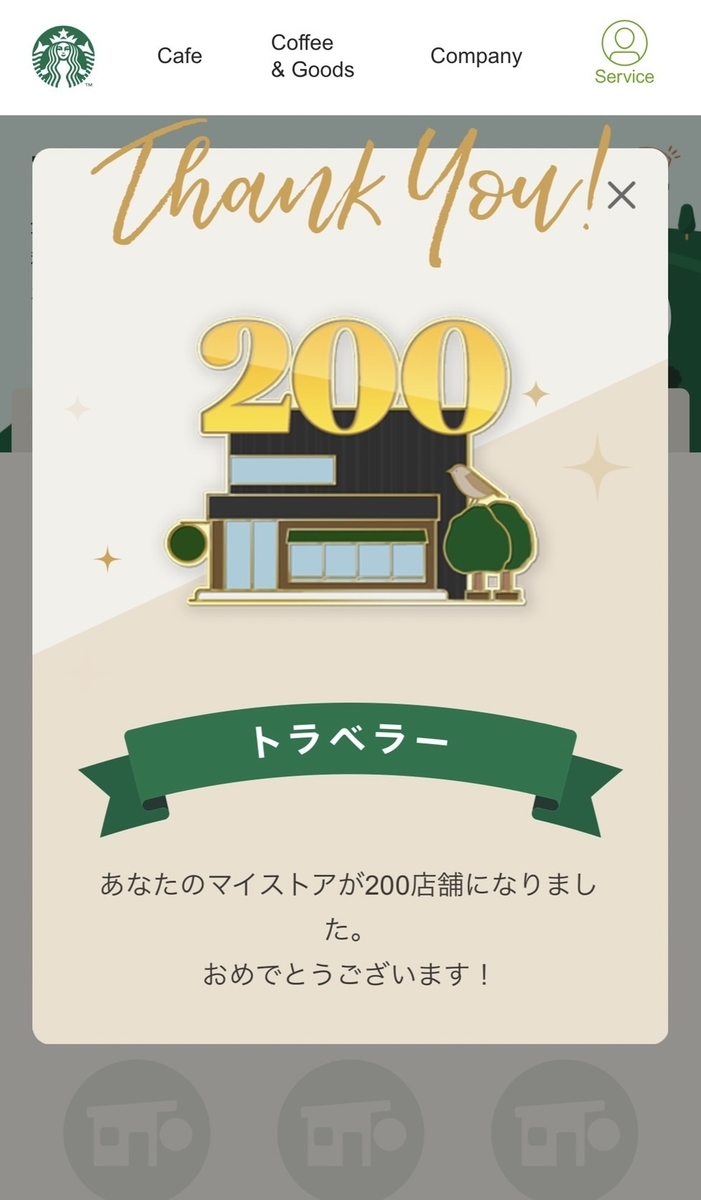
Task: Close the Thank You dialog
Action: coord(621,195)
